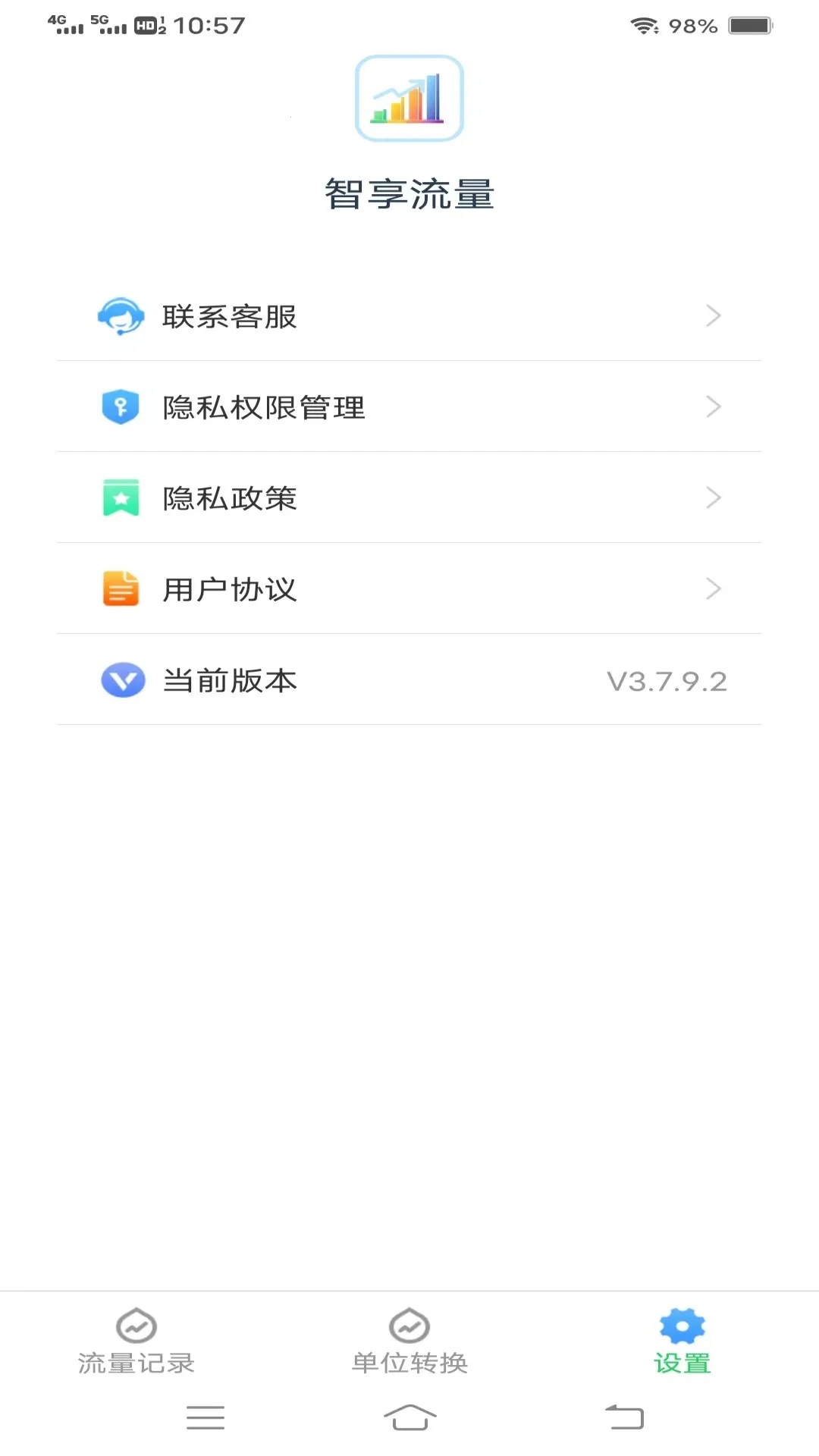This screenshot has height=1456, width=819.
Task: Expand the 联系客服 row chevron
Action: pyautogui.click(x=713, y=315)
